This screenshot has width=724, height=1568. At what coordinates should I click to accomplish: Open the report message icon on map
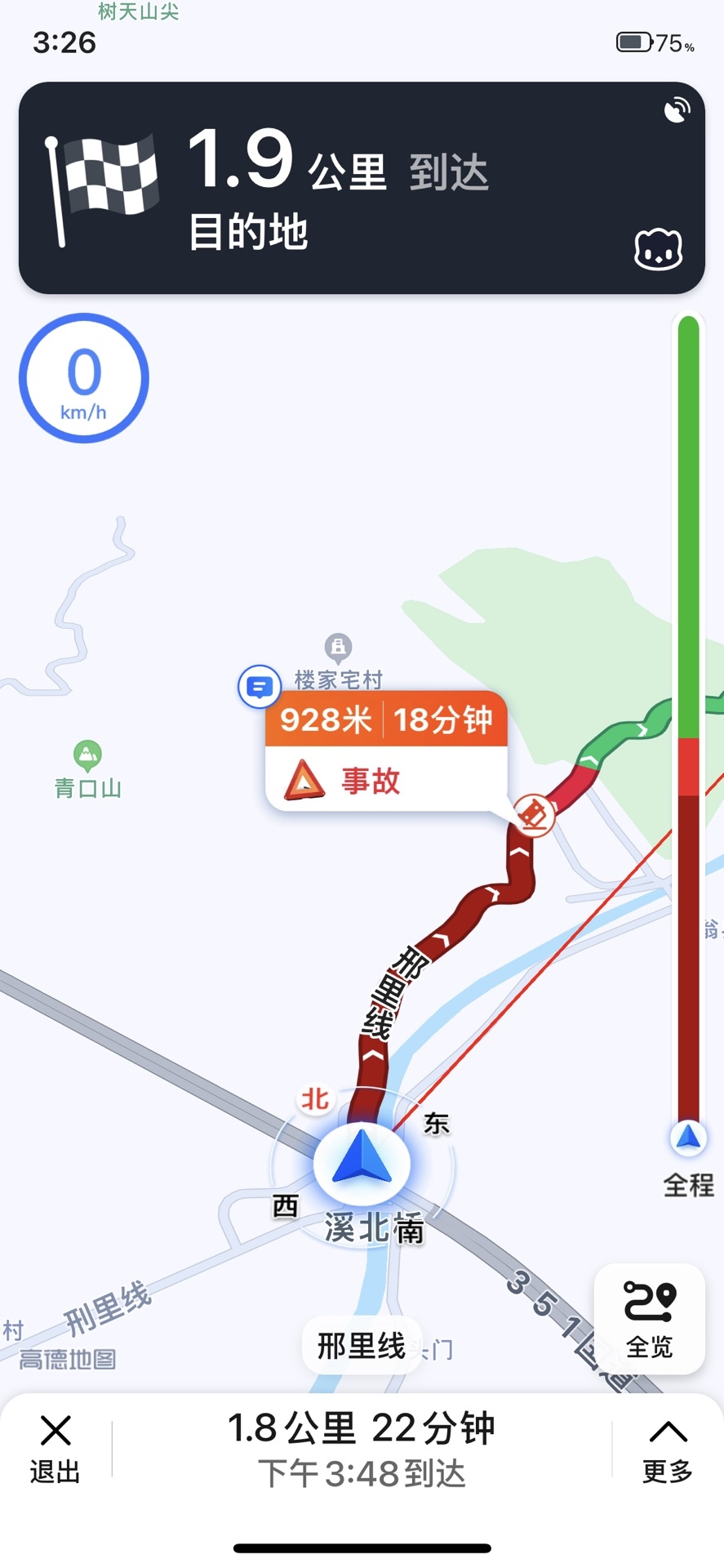pos(260,687)
